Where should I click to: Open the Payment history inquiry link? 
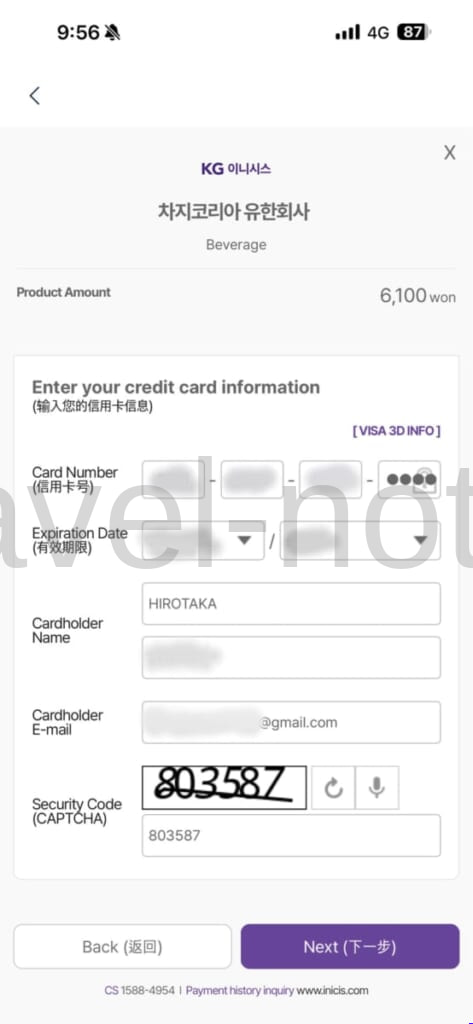pos(240,991)
